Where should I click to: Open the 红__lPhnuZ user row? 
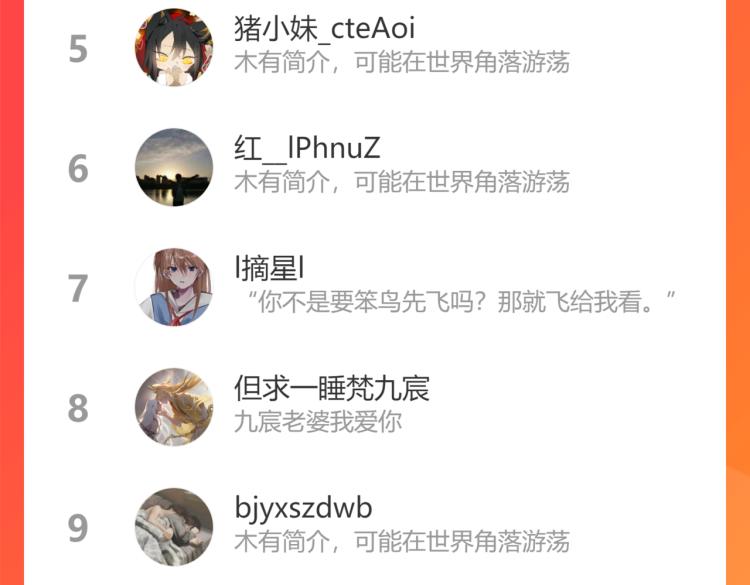click(x=400, y=167)
